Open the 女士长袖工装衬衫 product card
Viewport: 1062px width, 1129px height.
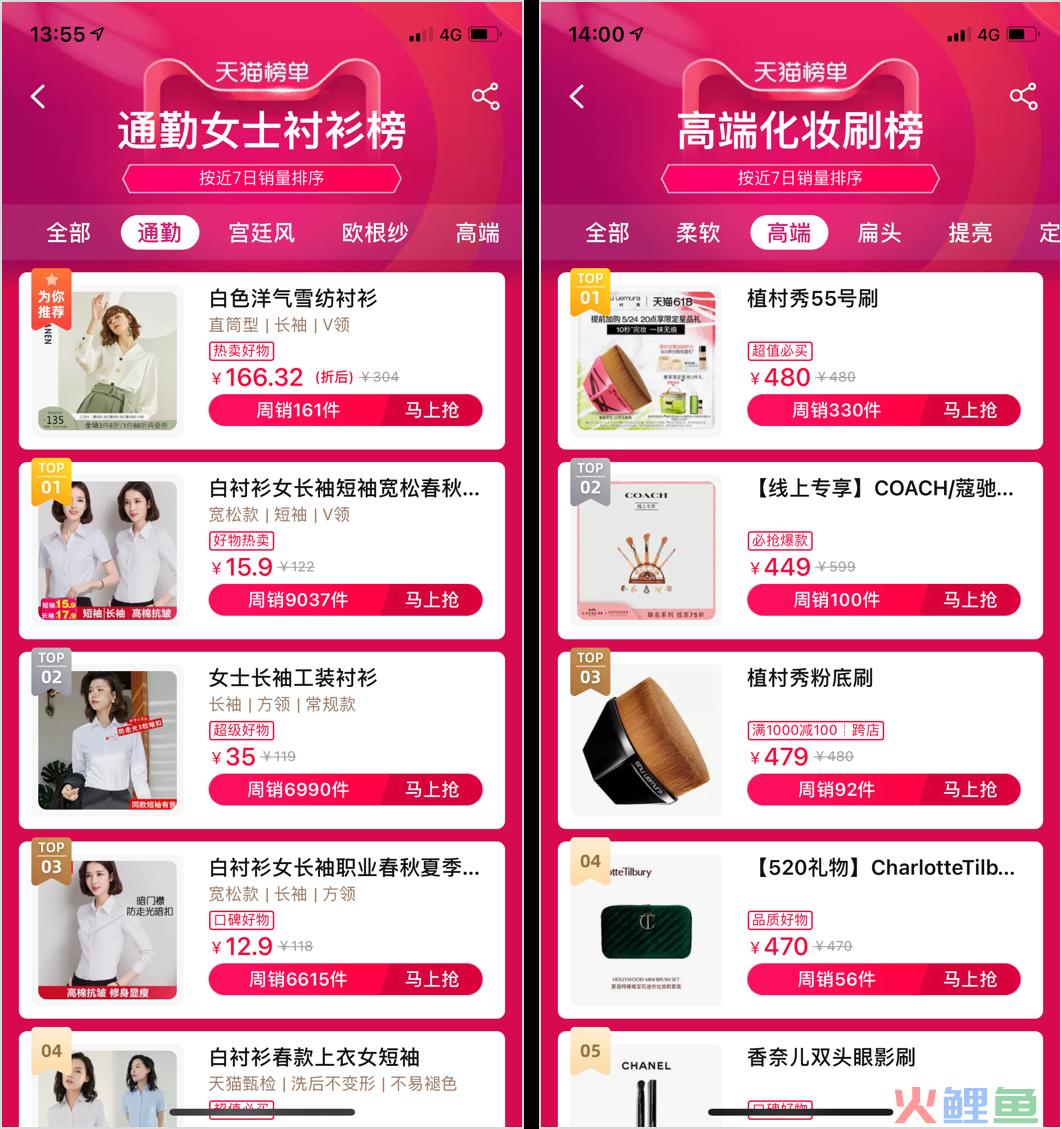tap(293, 678)
